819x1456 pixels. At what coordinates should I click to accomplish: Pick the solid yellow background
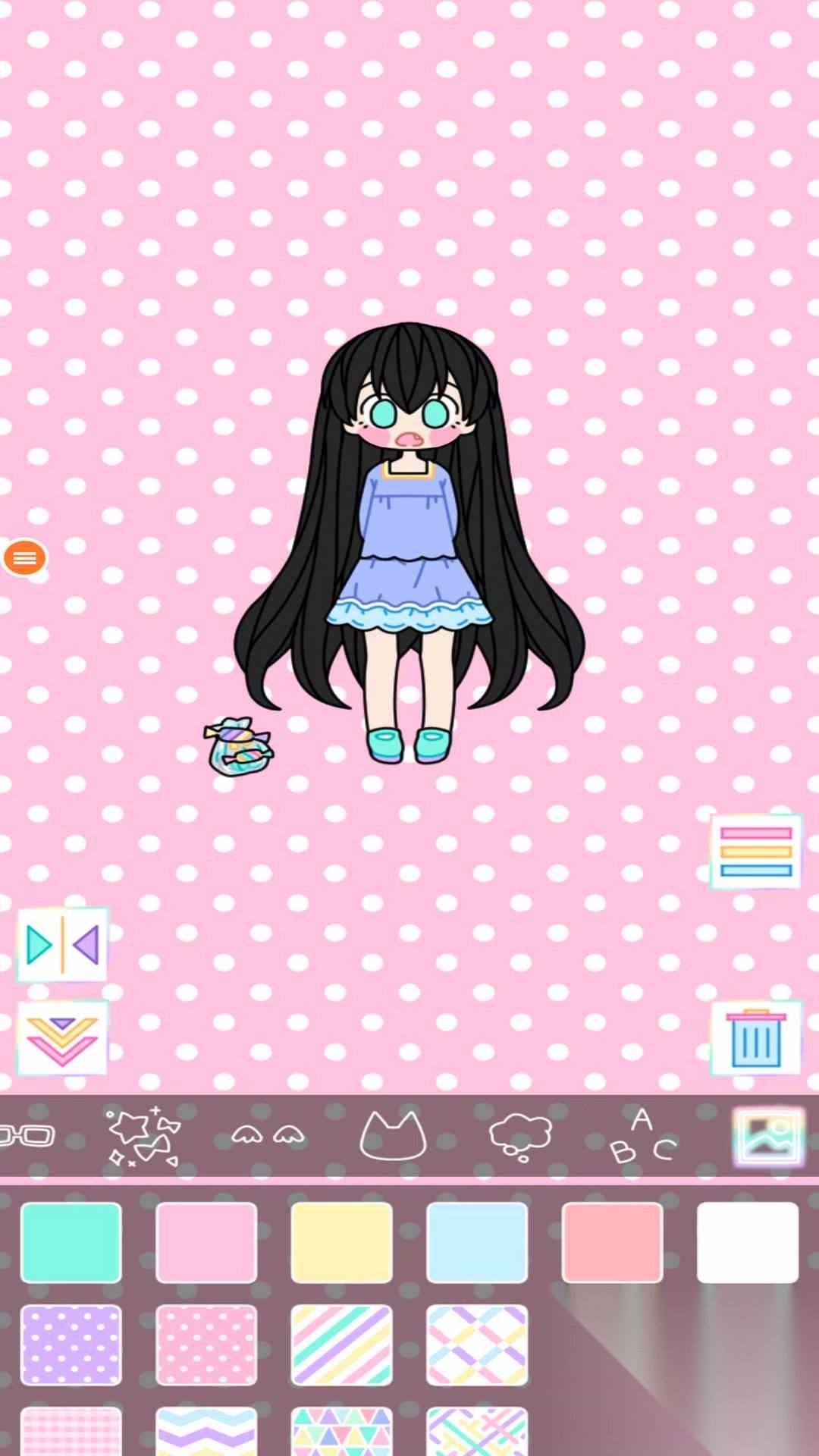(342, 1242)
